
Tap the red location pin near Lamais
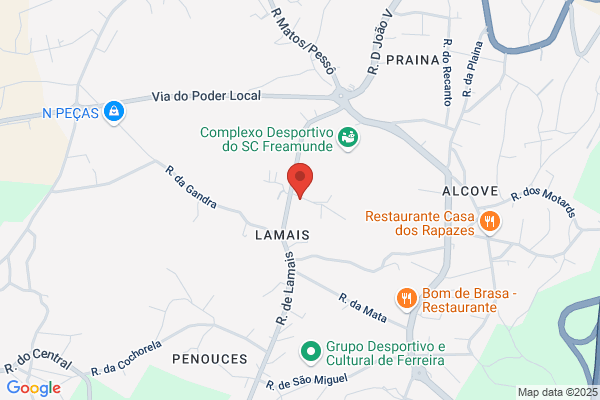(300, 181)
